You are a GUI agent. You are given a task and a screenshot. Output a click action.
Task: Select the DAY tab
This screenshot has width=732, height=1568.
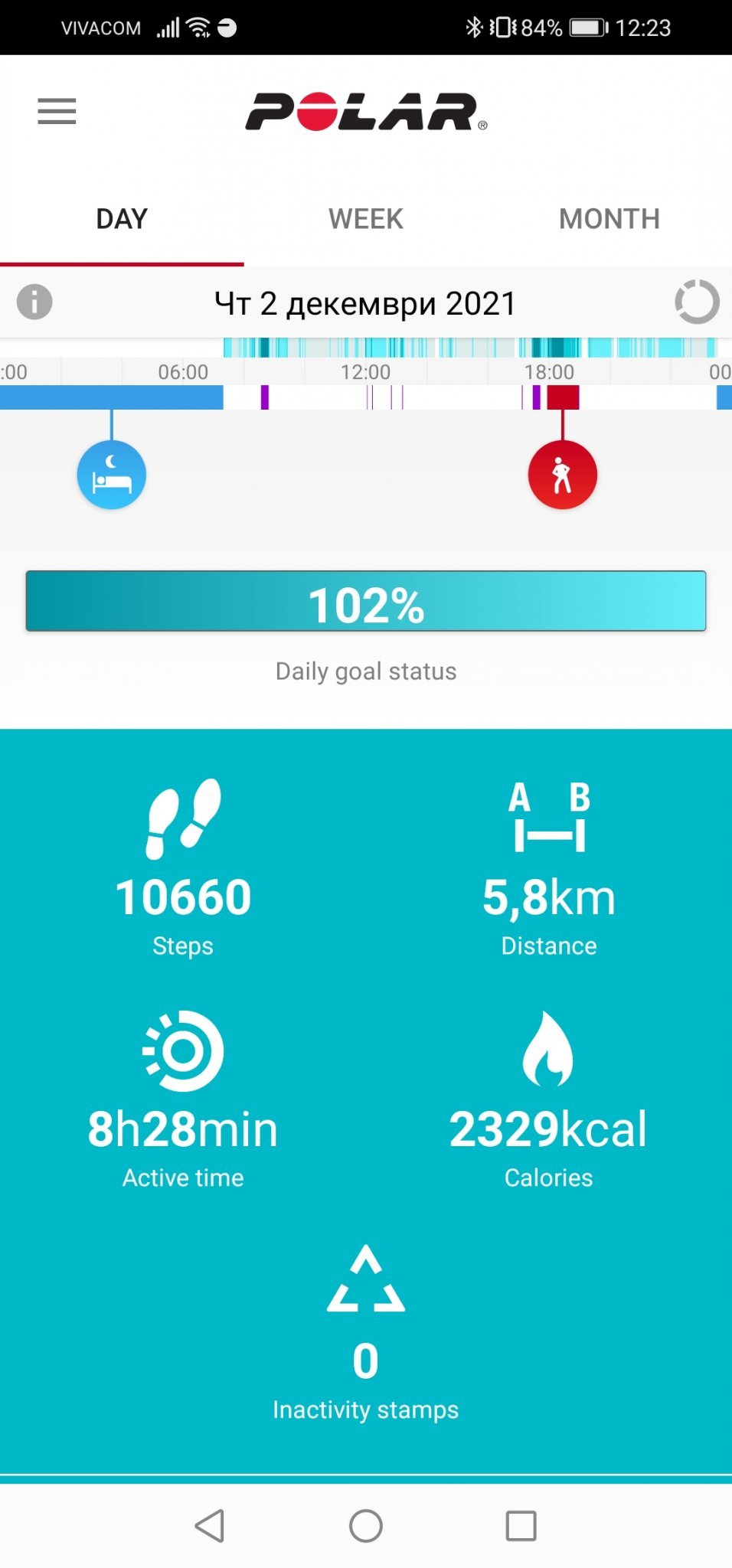(122, 219)
